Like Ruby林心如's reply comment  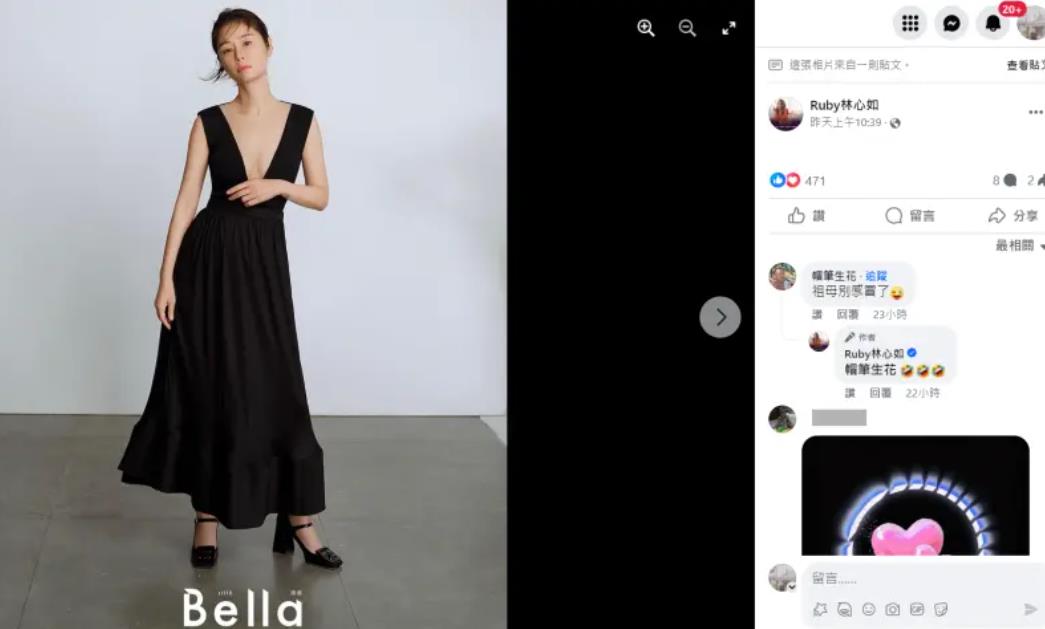click(x=850, y=393)
